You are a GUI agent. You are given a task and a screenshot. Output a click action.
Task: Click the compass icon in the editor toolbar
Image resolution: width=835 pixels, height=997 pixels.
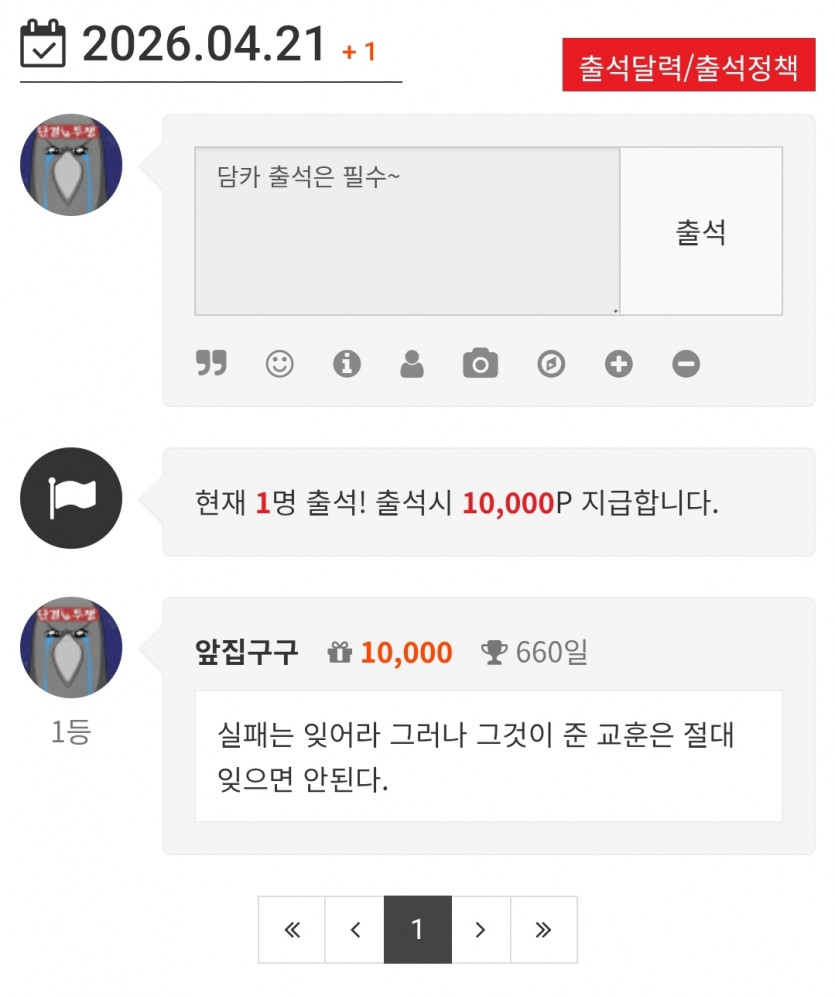click(x=549, y=364)
